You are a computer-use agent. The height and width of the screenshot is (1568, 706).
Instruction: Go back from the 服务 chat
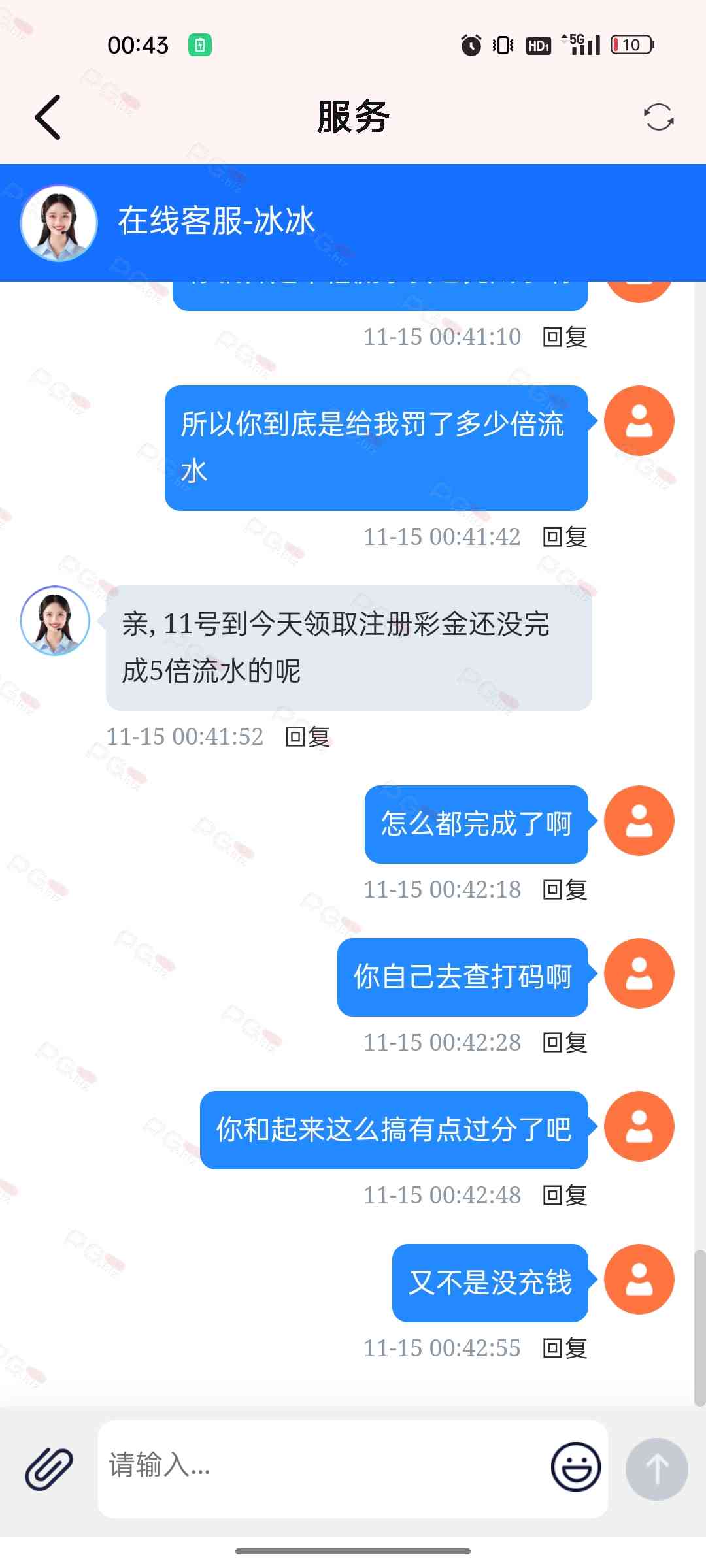point(48,118)
